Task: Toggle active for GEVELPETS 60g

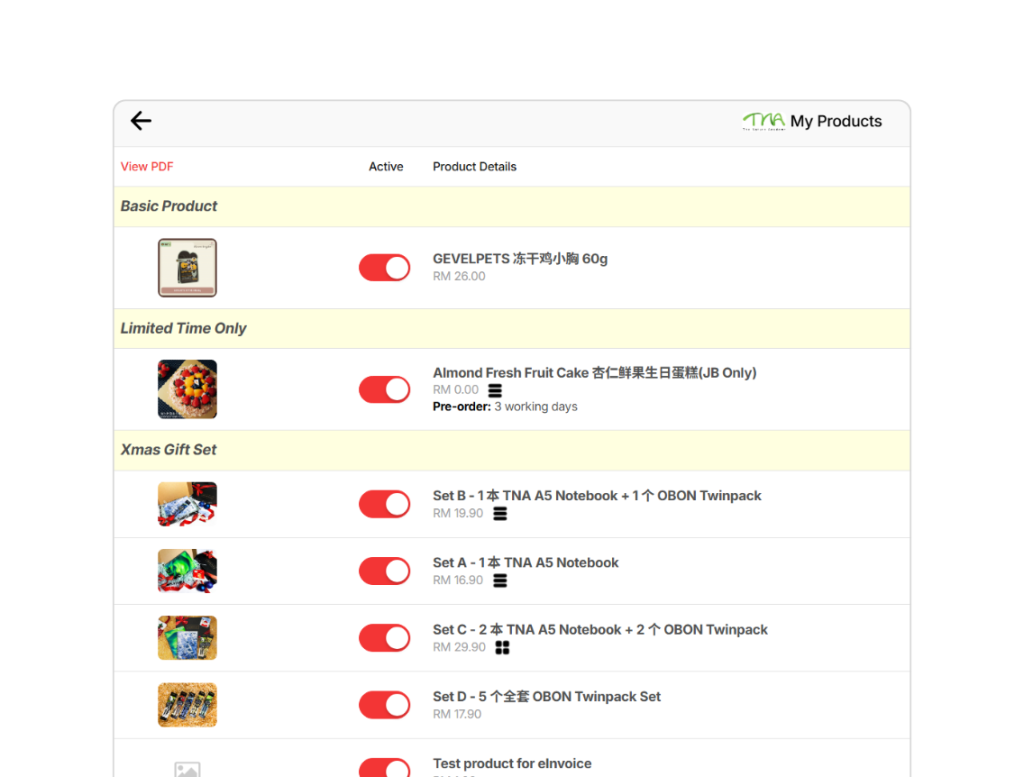Action: 385,268
